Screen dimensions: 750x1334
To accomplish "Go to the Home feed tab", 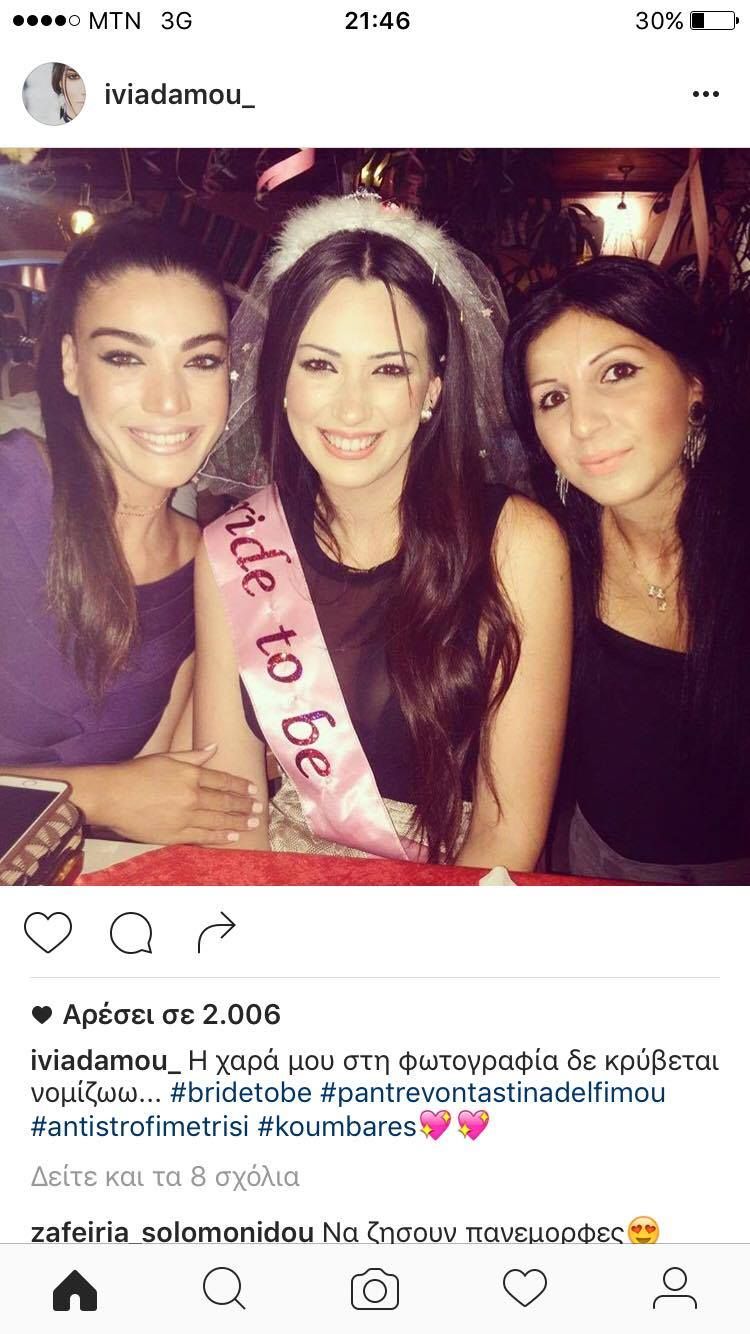I will (x=75, y=1289).
